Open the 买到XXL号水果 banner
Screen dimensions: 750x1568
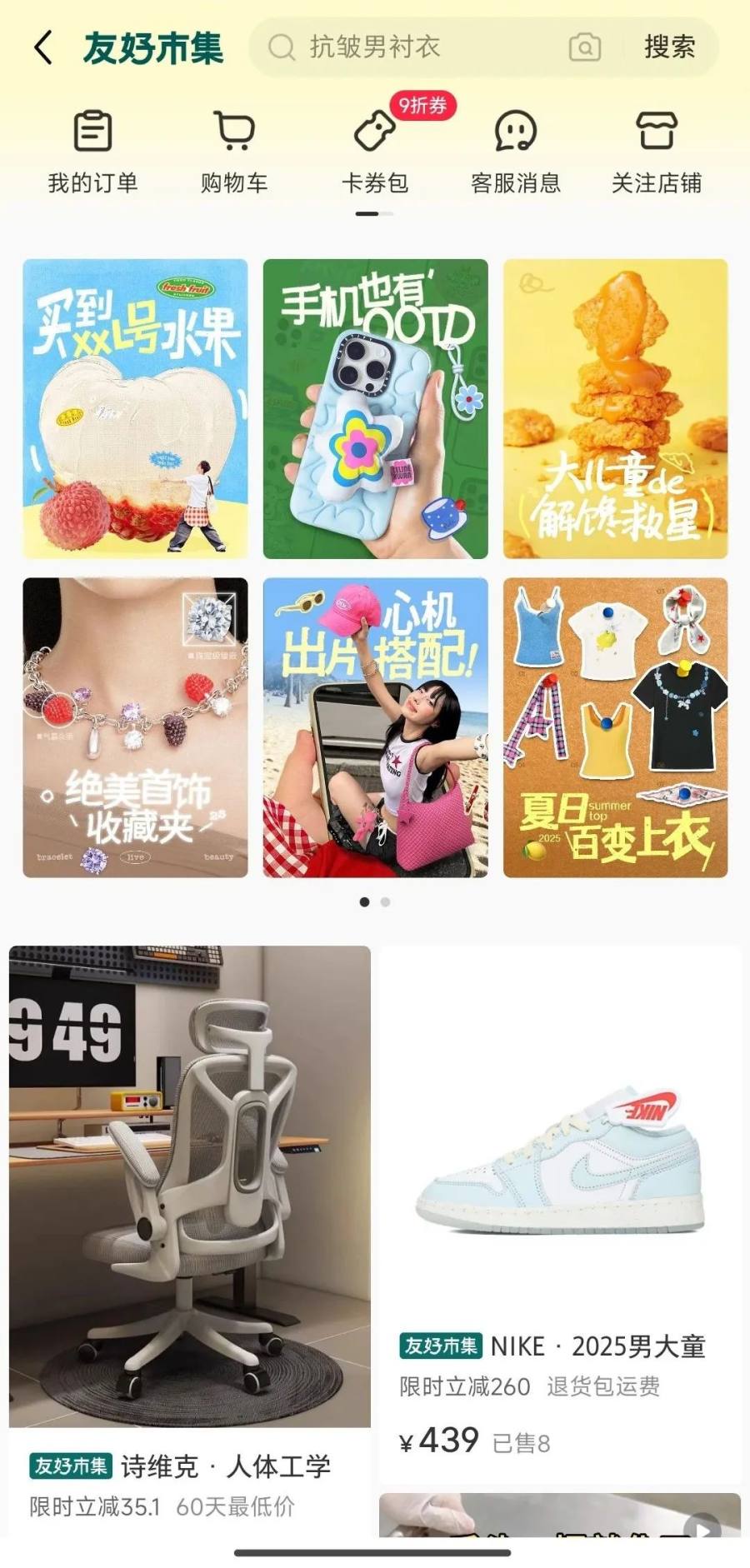click(135, 408)
